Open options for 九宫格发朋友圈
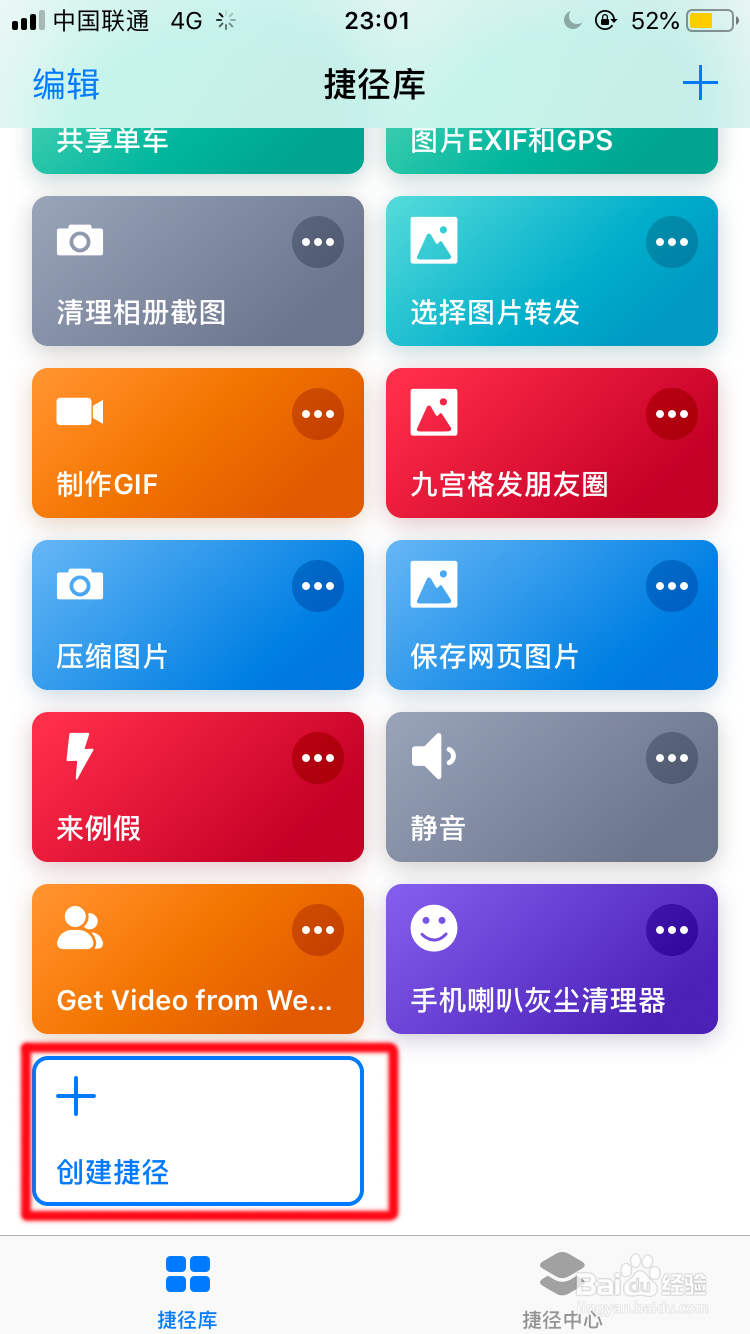 point(672,414)
